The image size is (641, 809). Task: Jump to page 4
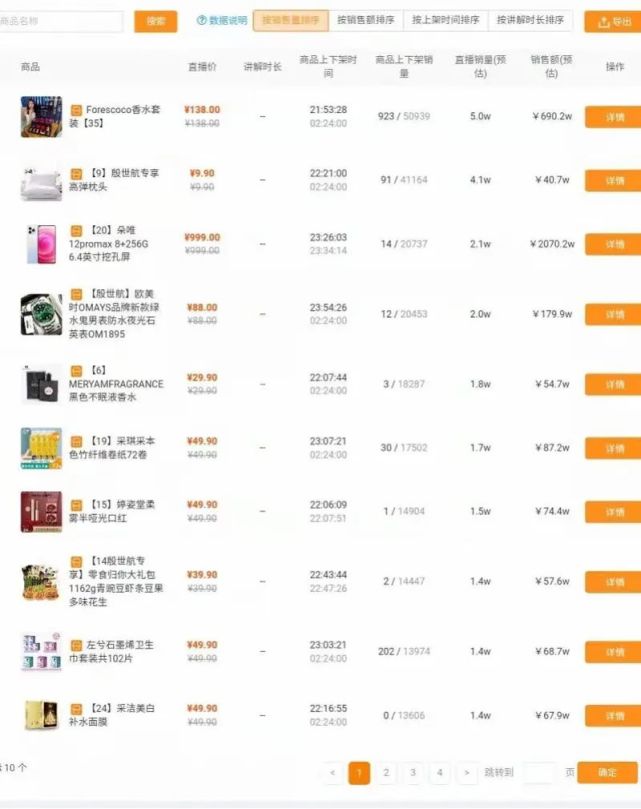(x=439, y=773)
